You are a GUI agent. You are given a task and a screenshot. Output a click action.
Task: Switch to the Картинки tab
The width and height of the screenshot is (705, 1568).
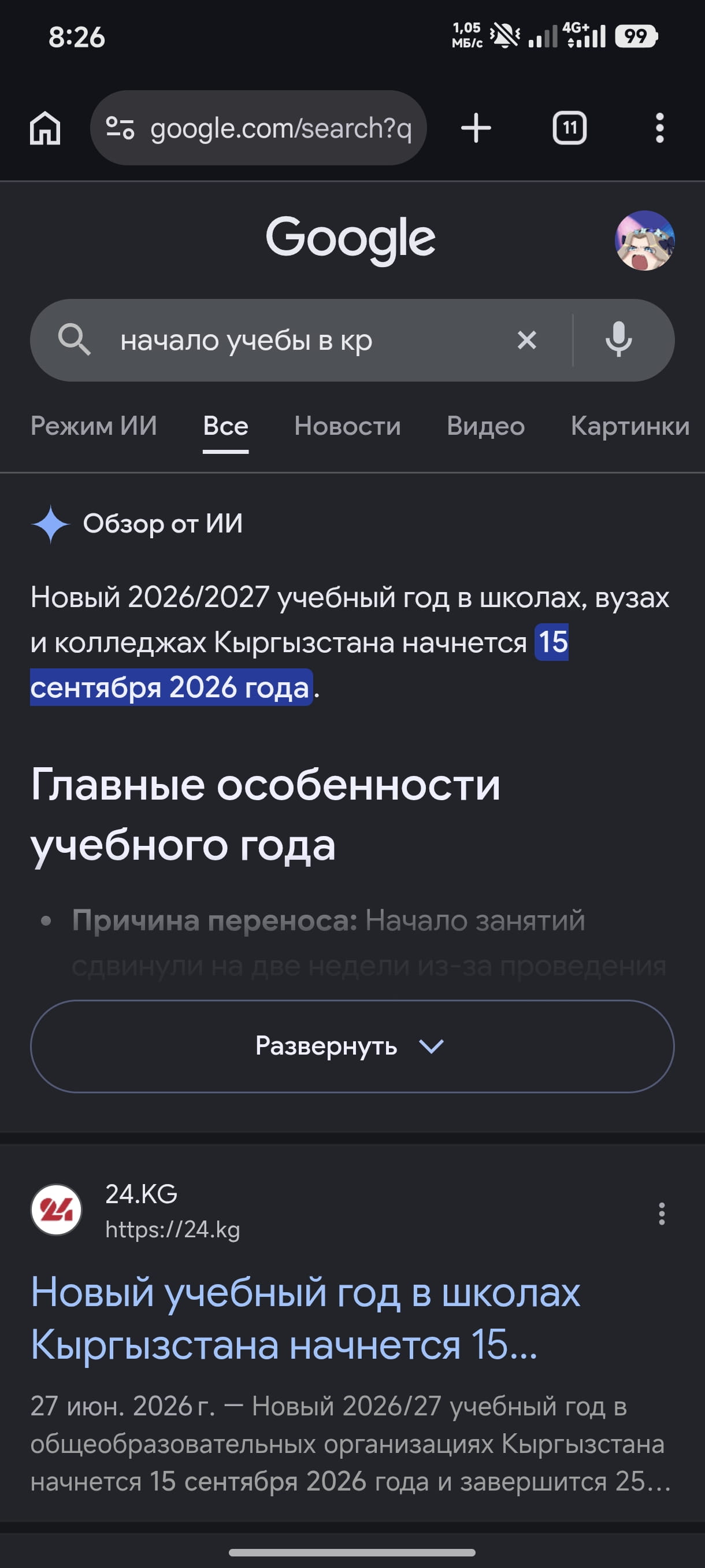pyautogui.click(x=630, y=426)
